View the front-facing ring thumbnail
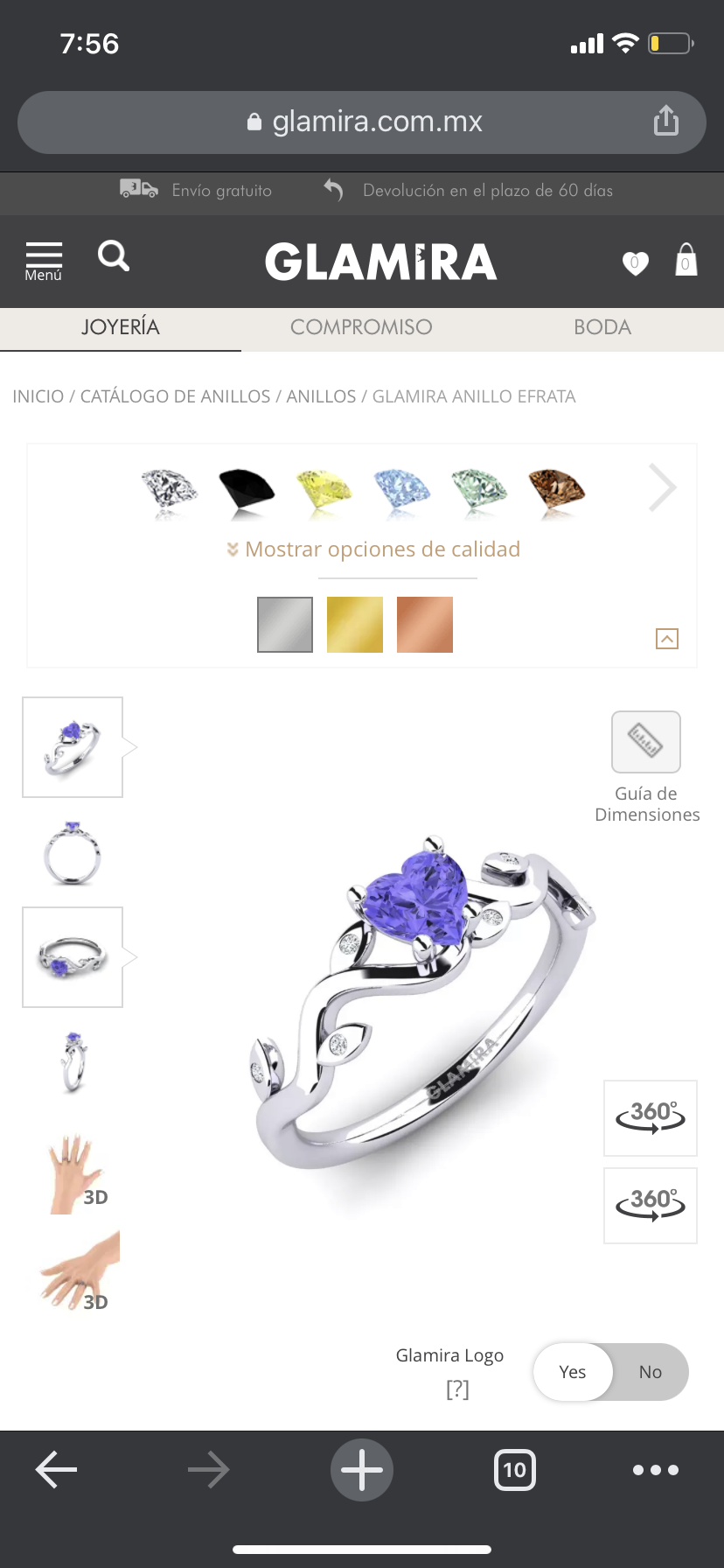724x1568 pixels. tap(73, 853)
